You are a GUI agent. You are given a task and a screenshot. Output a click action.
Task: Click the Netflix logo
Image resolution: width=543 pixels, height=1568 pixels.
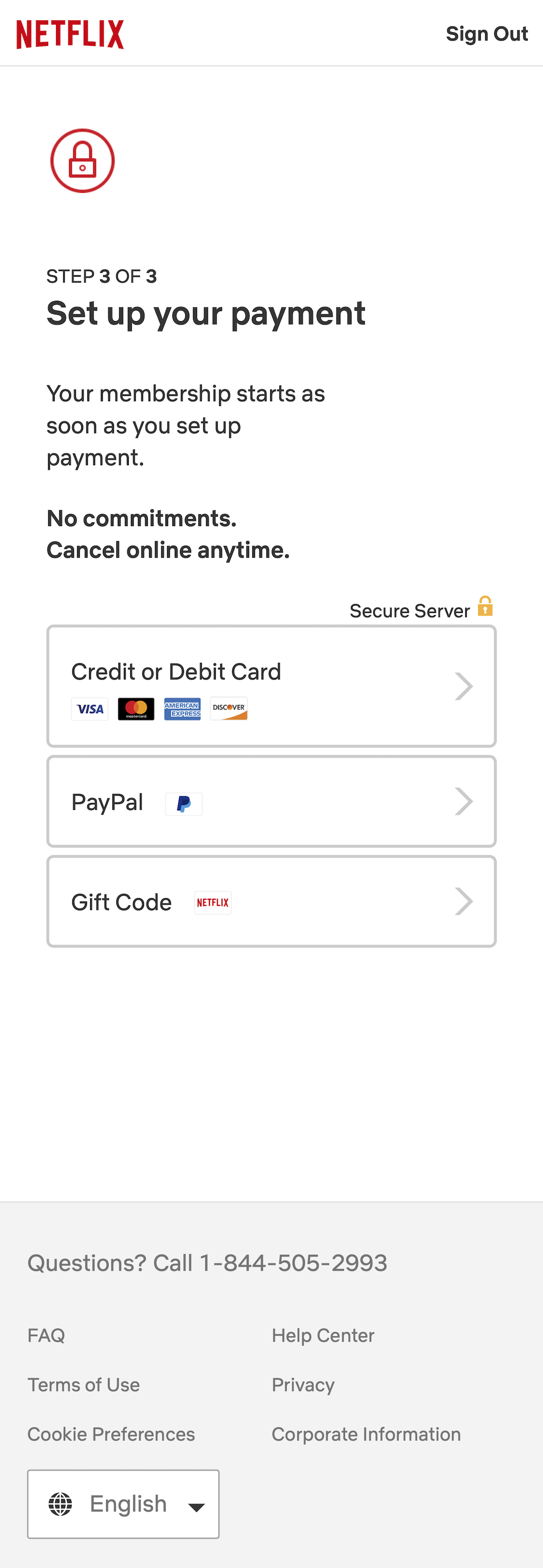70,35
